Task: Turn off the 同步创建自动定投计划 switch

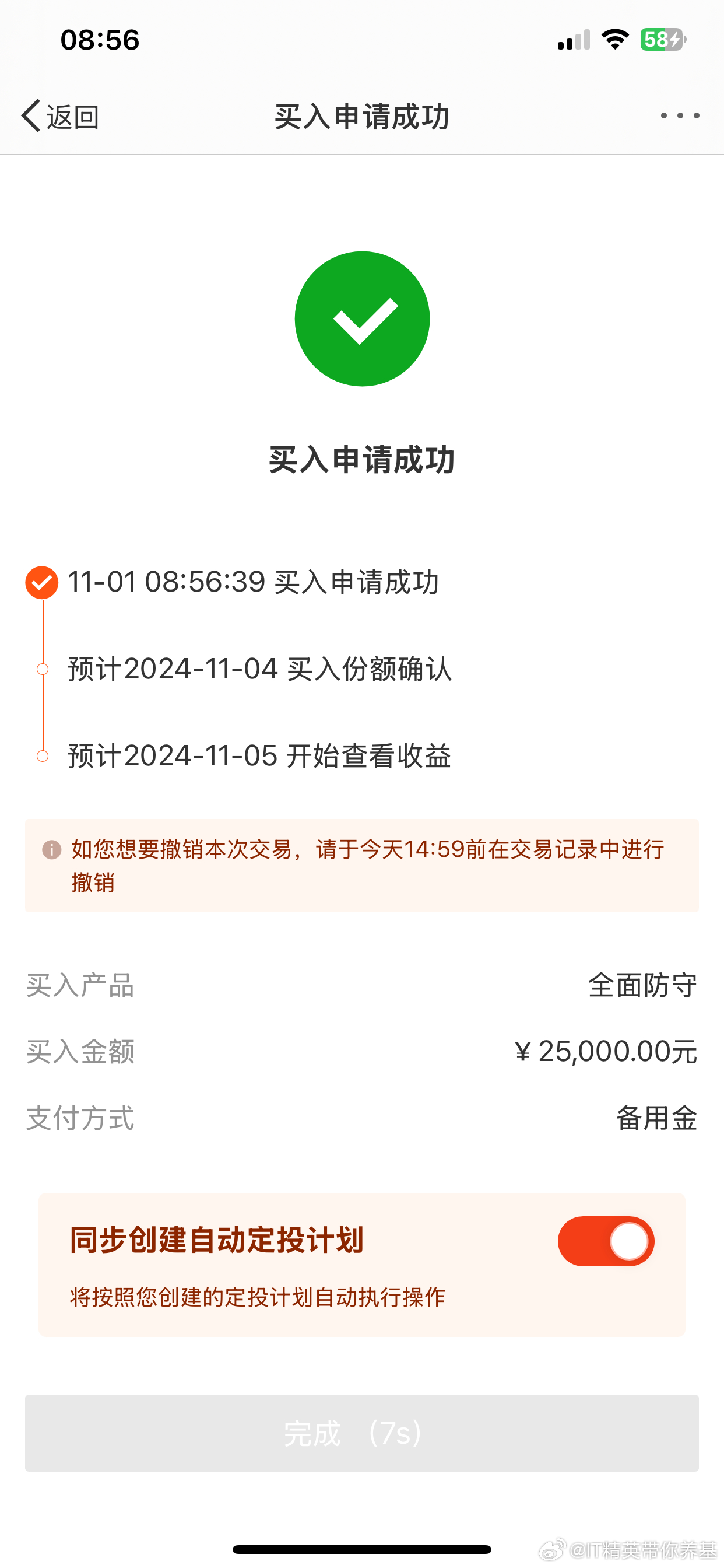Action: pos(606,1241)
